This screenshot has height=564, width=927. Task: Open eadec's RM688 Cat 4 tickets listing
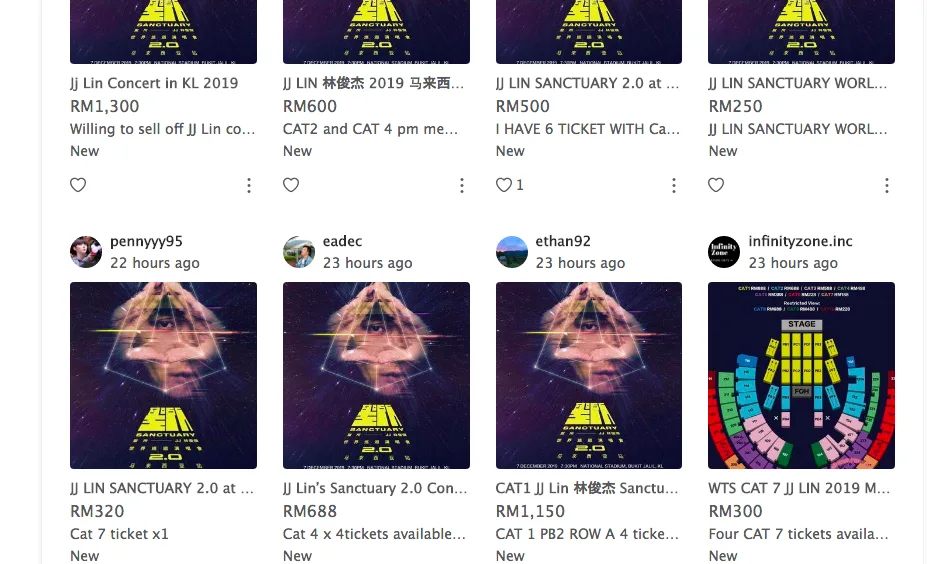coord(376,375)
